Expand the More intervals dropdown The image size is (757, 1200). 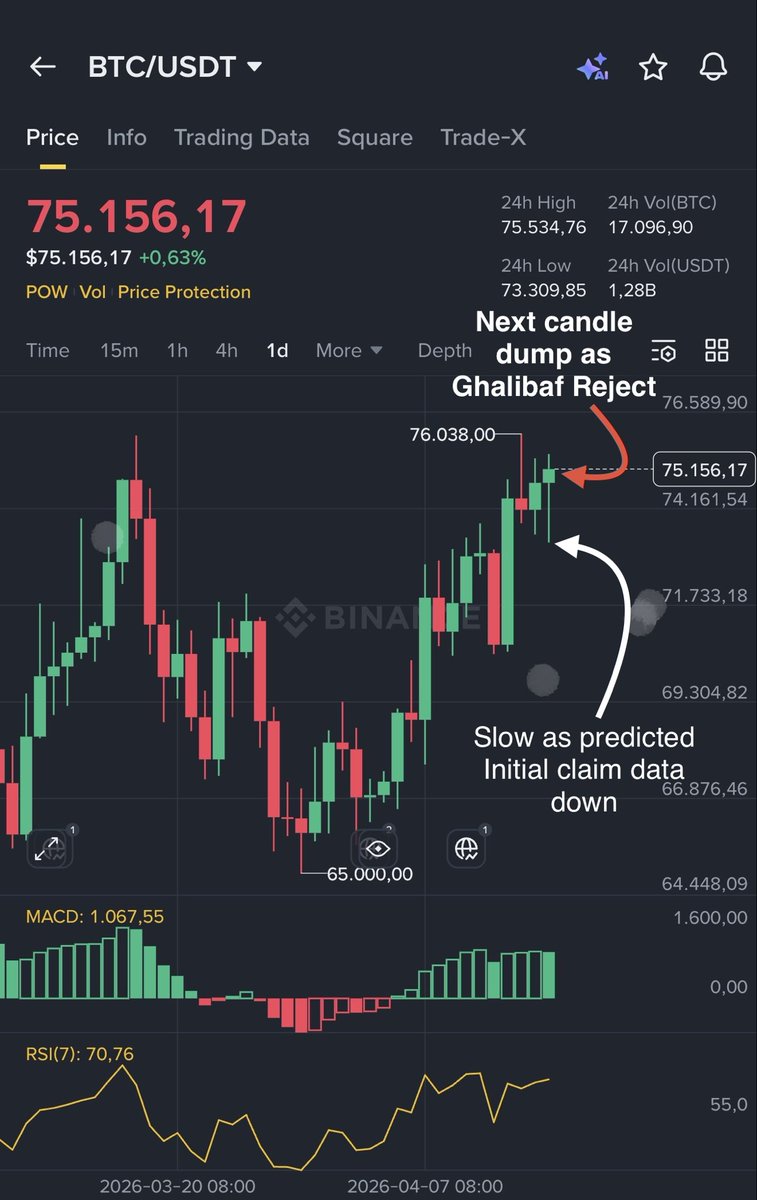(x=349, y=350)
